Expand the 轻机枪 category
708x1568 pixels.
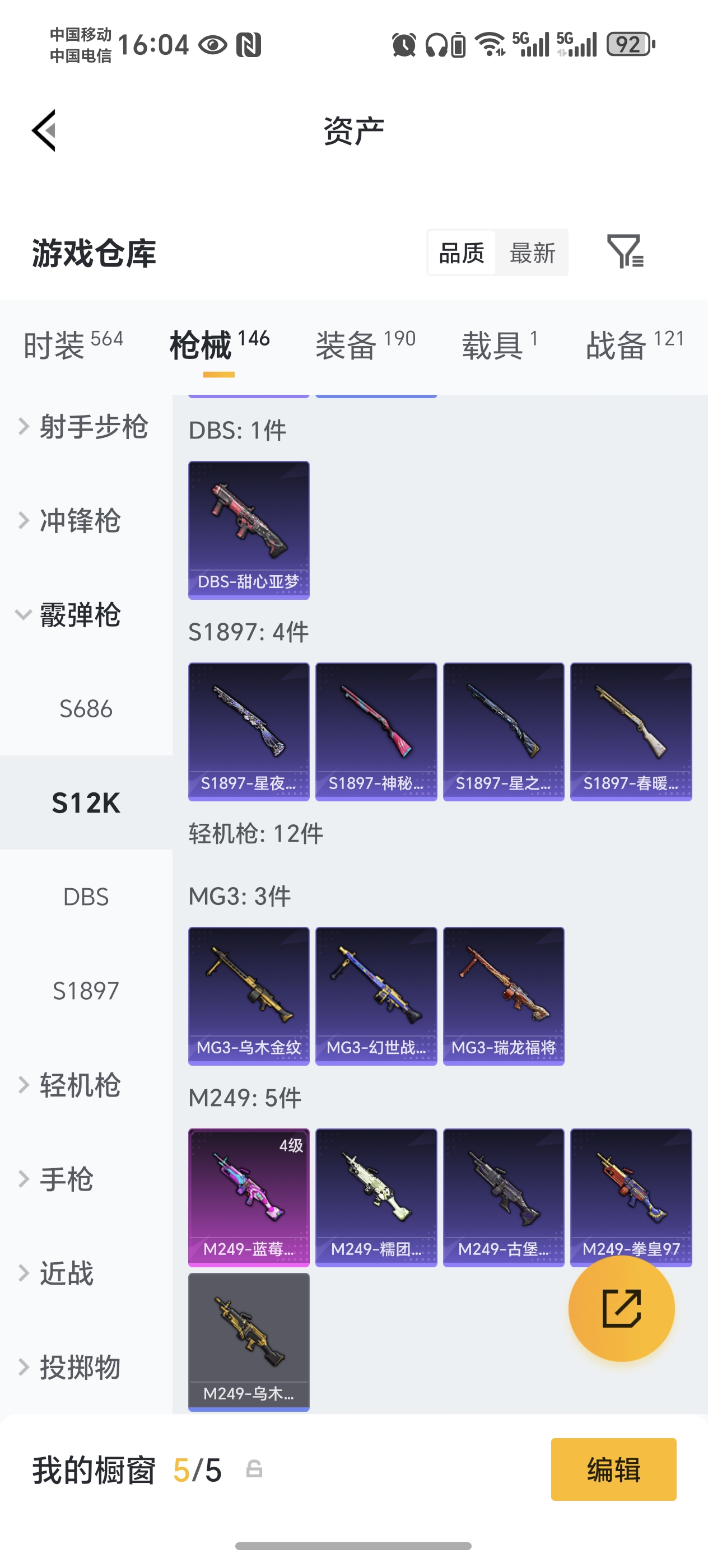click(x=79, y=1085)
